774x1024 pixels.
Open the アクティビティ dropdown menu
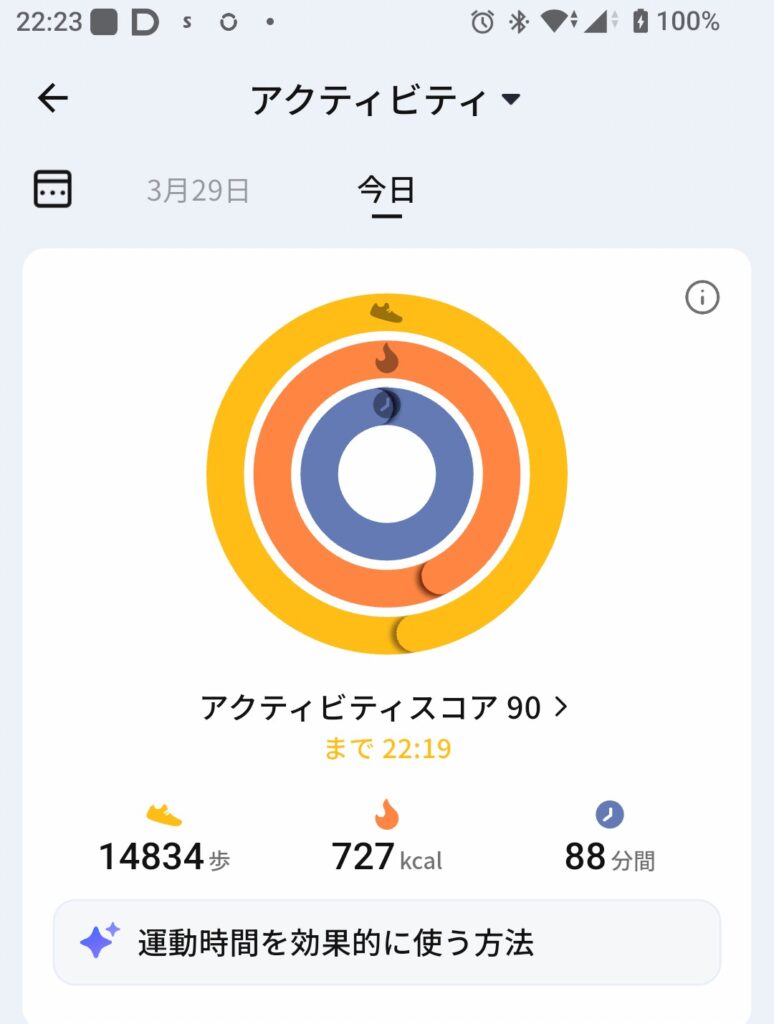coord(386,100)
